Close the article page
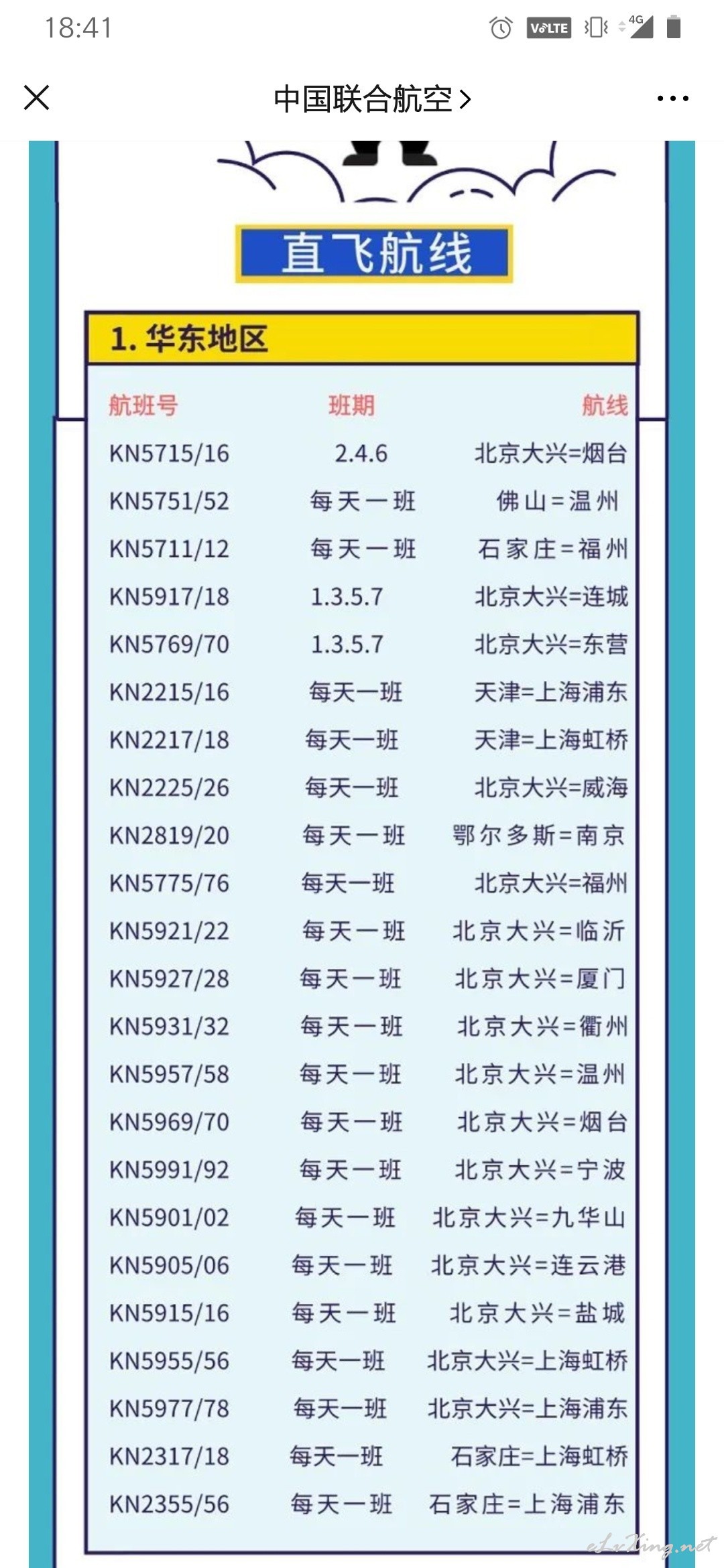 pyautogui.click(x=37, y=98)
